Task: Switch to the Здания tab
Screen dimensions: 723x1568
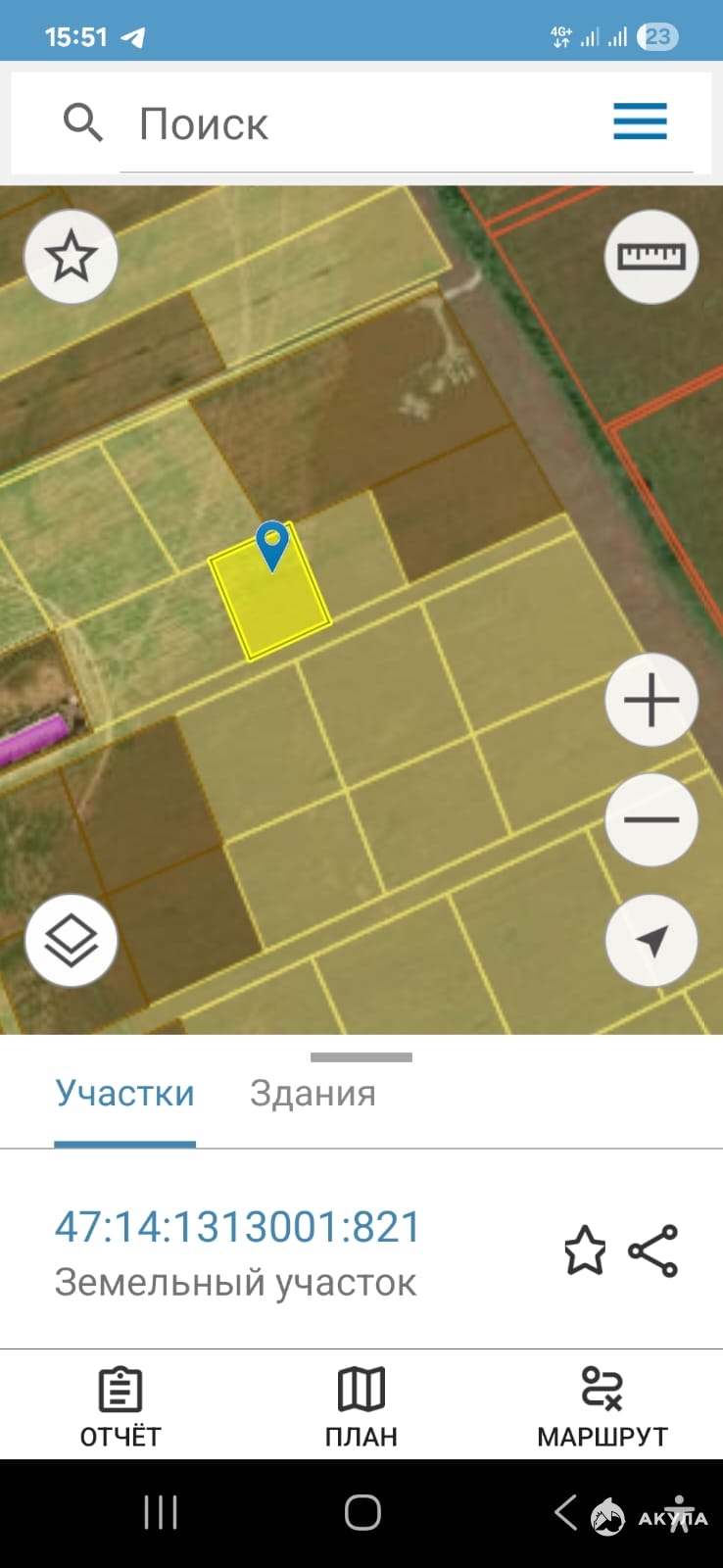Action: pyautogui.click(x=313, y=1094)
